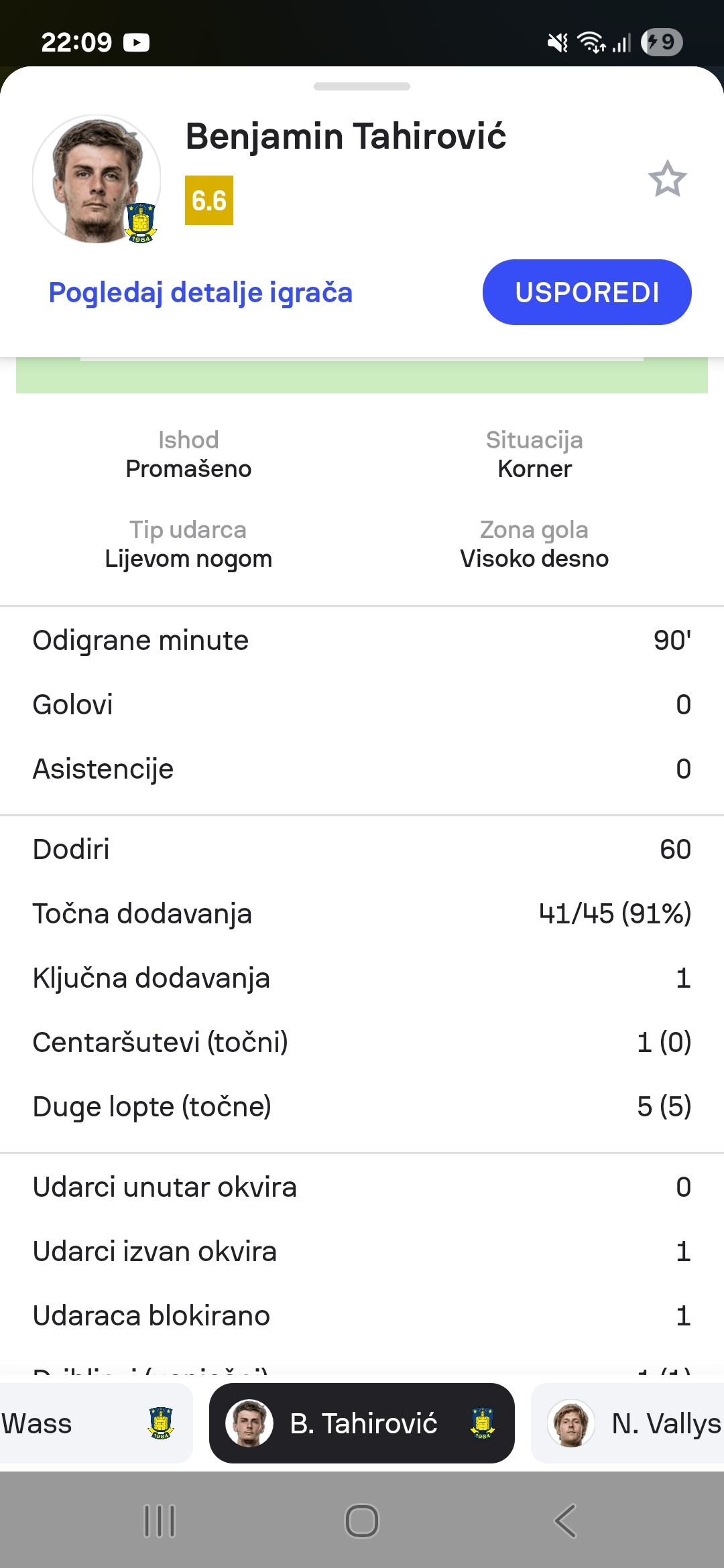Go back using system navigation button
Screen dimensions: 724x1568
565,1521
